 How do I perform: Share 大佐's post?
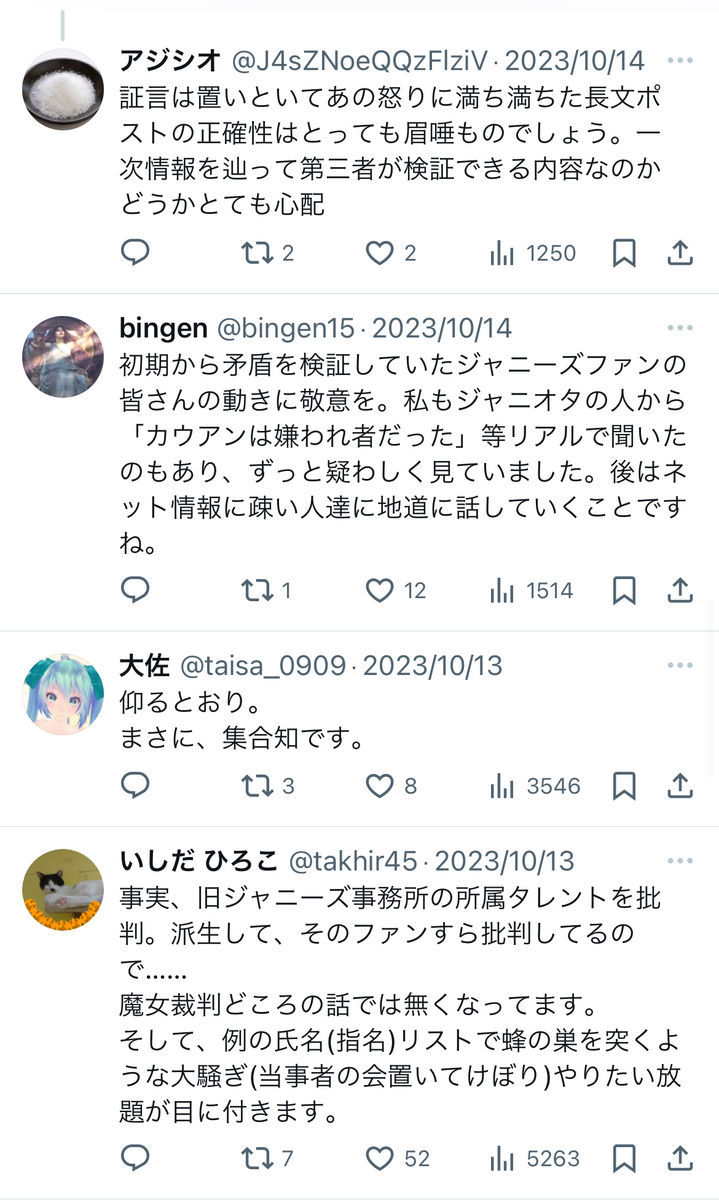point(680,786)
